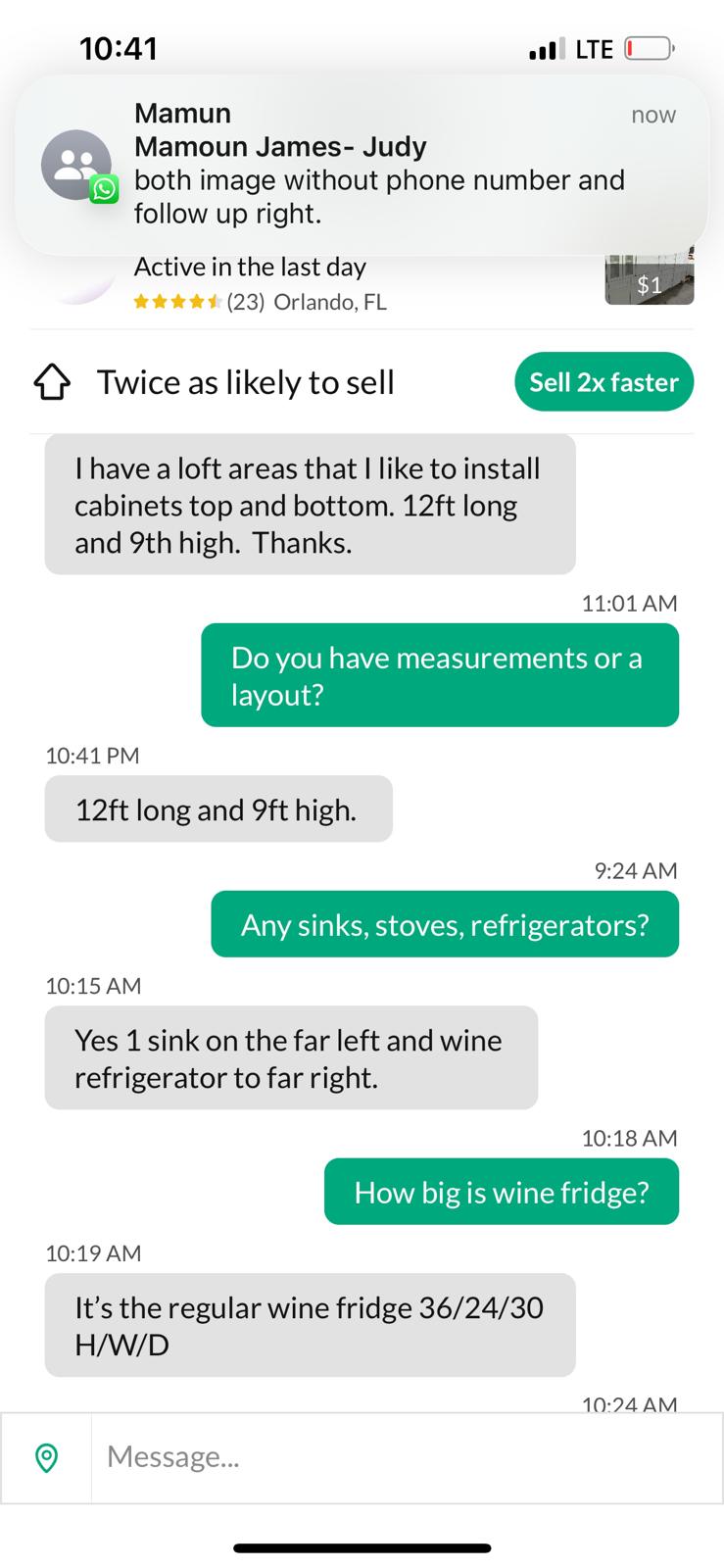Focus the Message text field

(x=407, y=1457)
